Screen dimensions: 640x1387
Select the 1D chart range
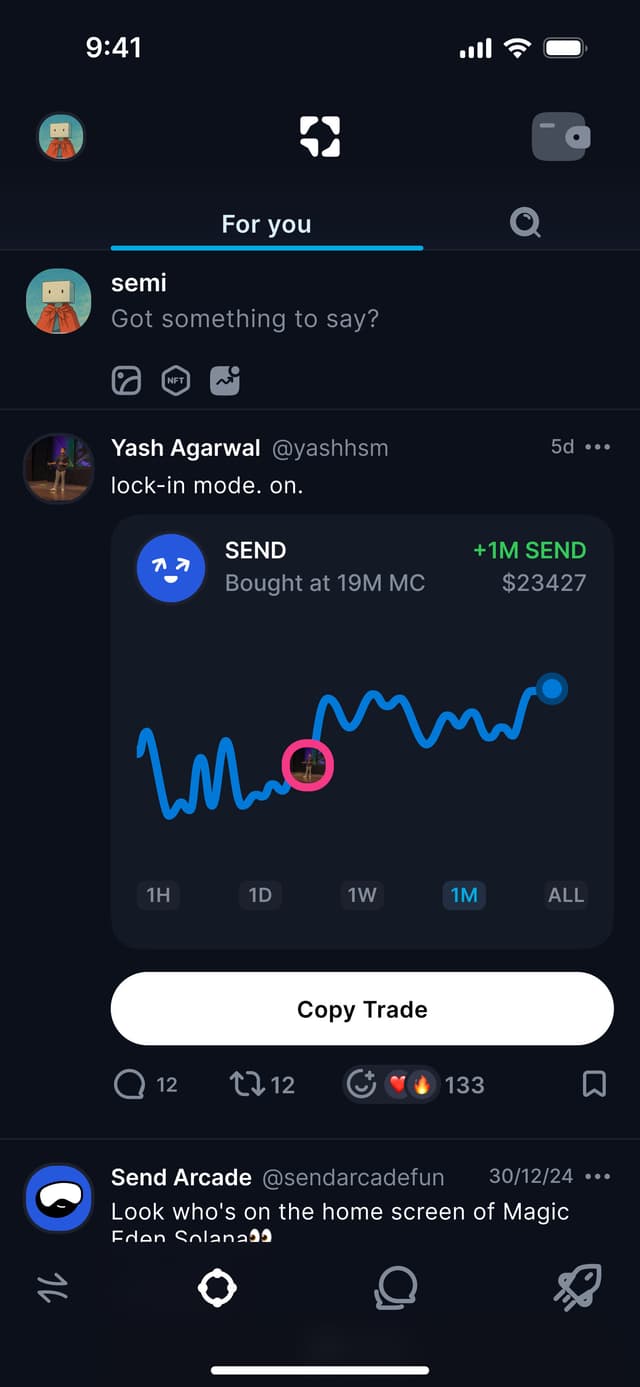(260, 895)
